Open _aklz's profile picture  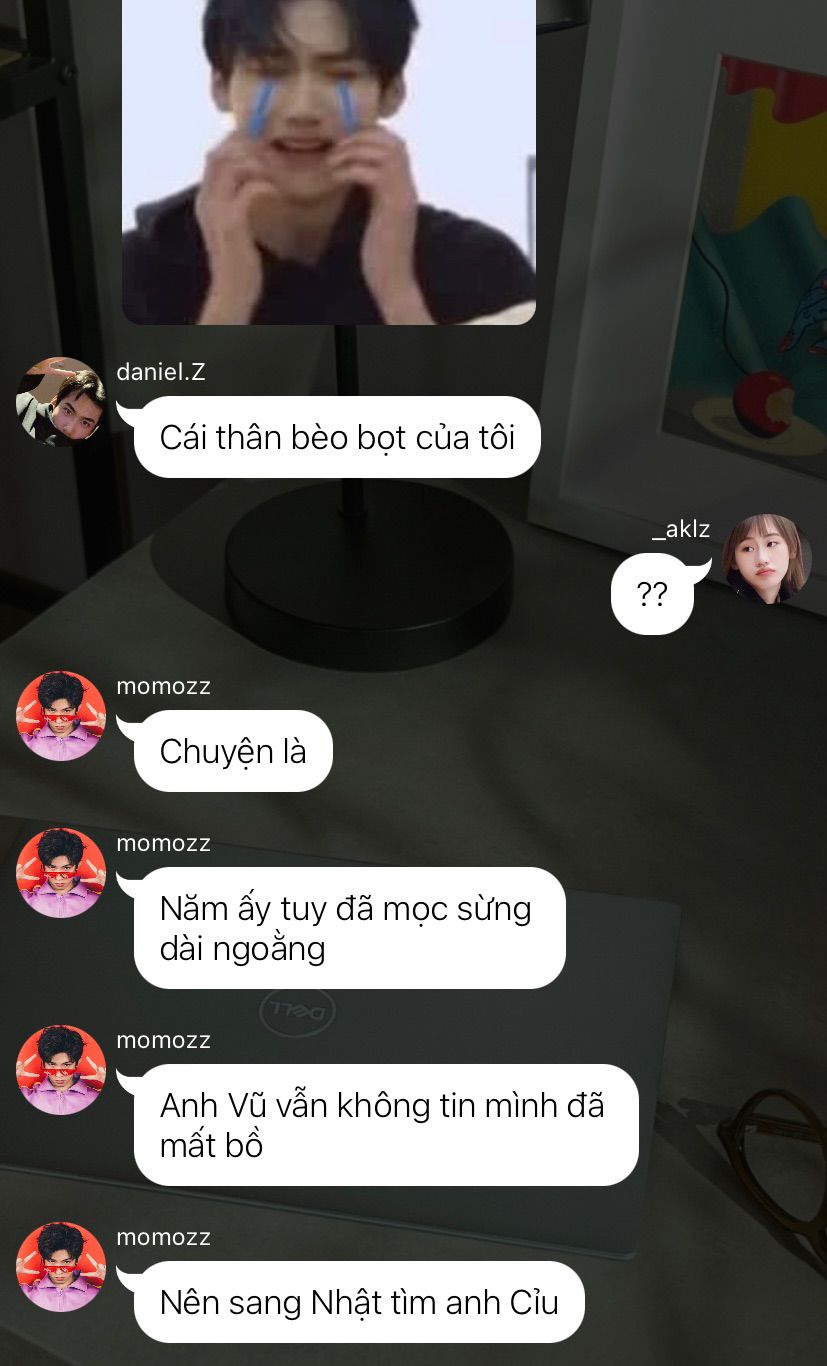pyautogui.click(x=767, y=559)
